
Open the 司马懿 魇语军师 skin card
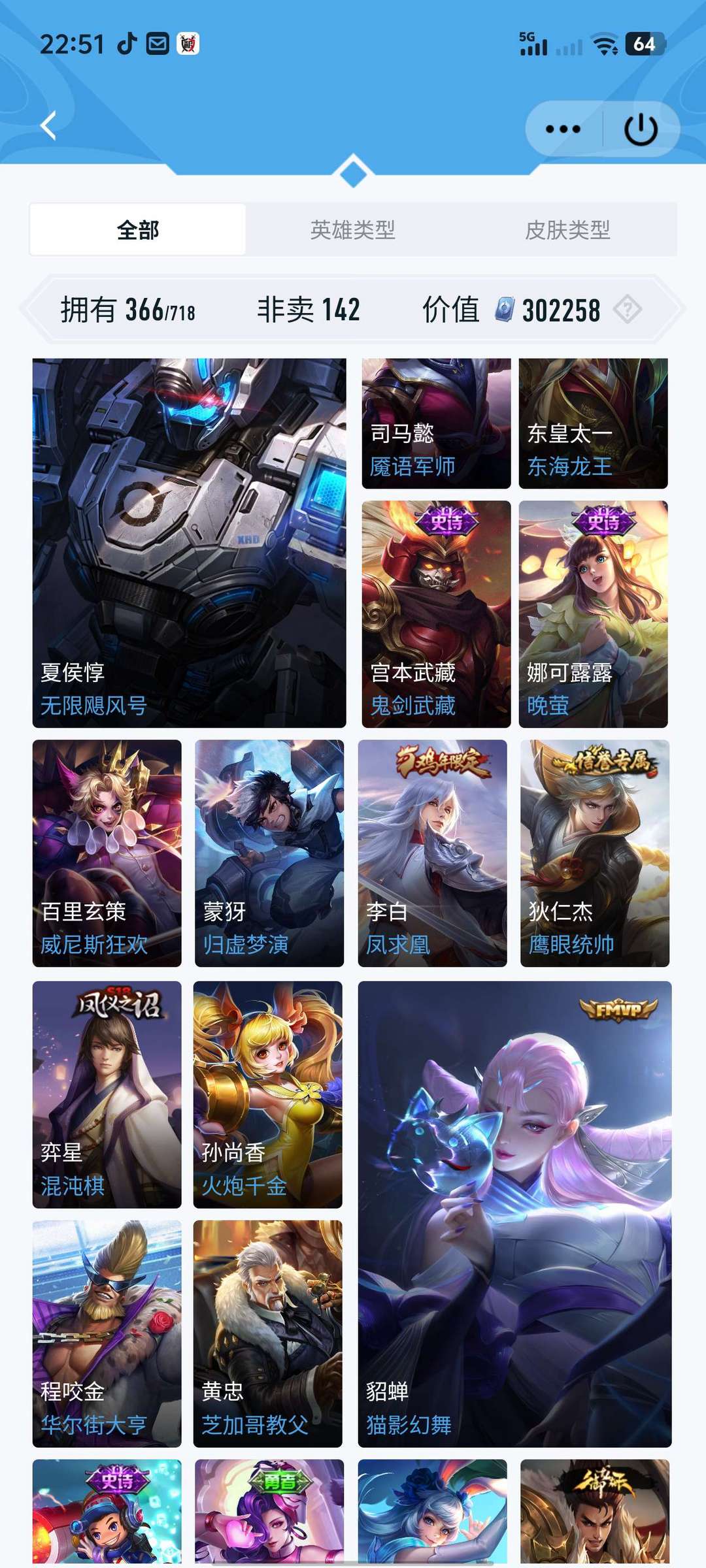click(437, 423)
